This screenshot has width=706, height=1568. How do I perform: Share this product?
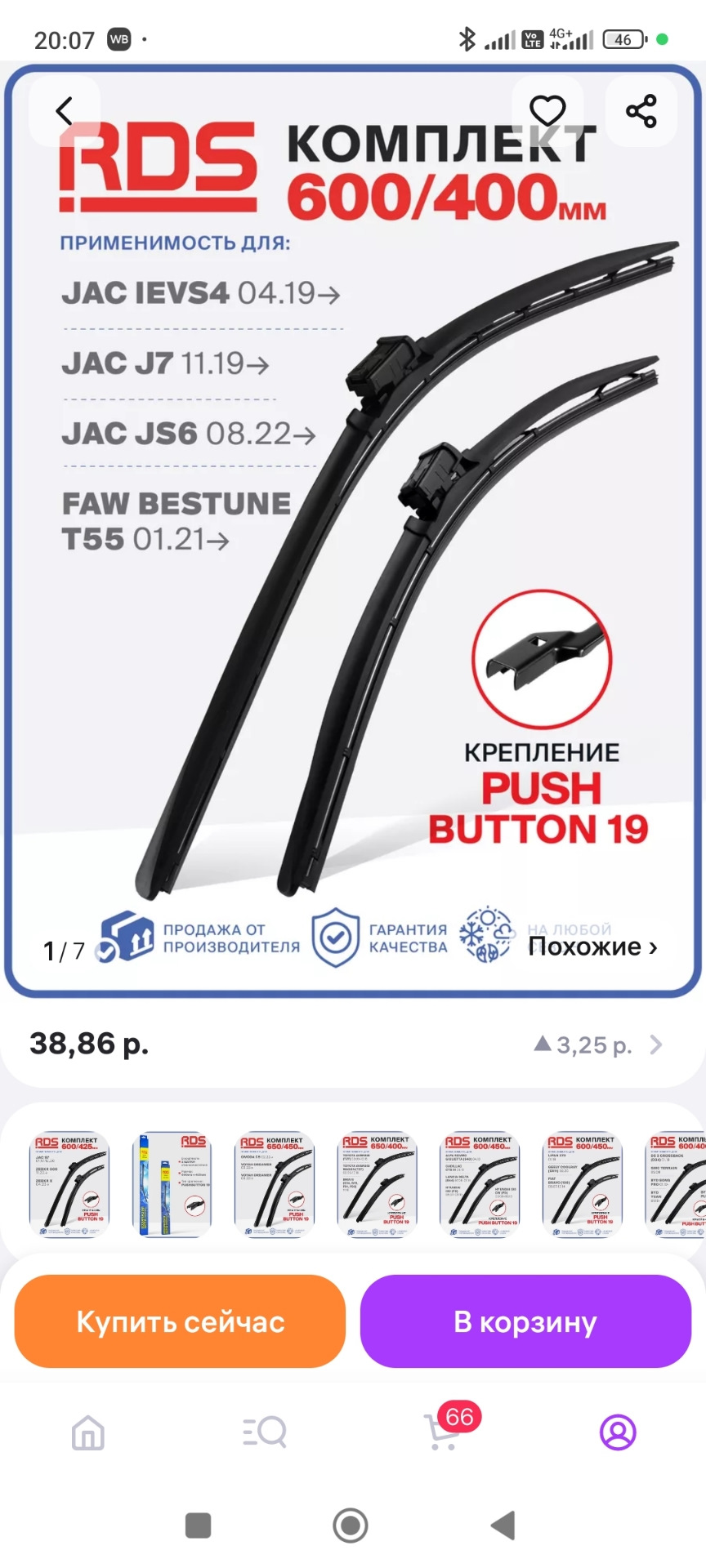pos(641,111)
